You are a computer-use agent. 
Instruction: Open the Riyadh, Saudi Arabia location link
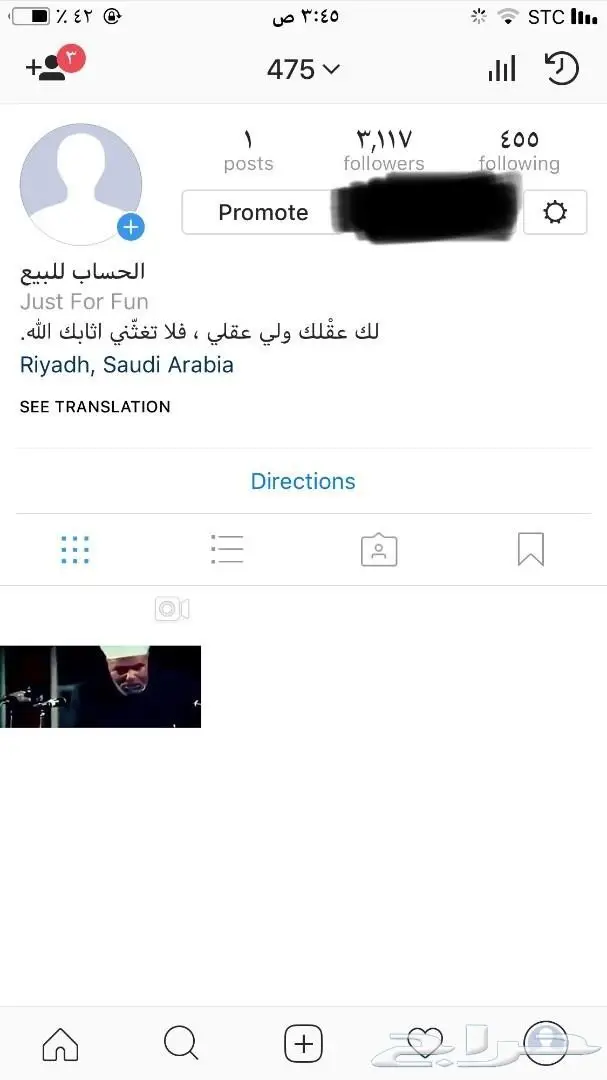[x=127, y=365]
